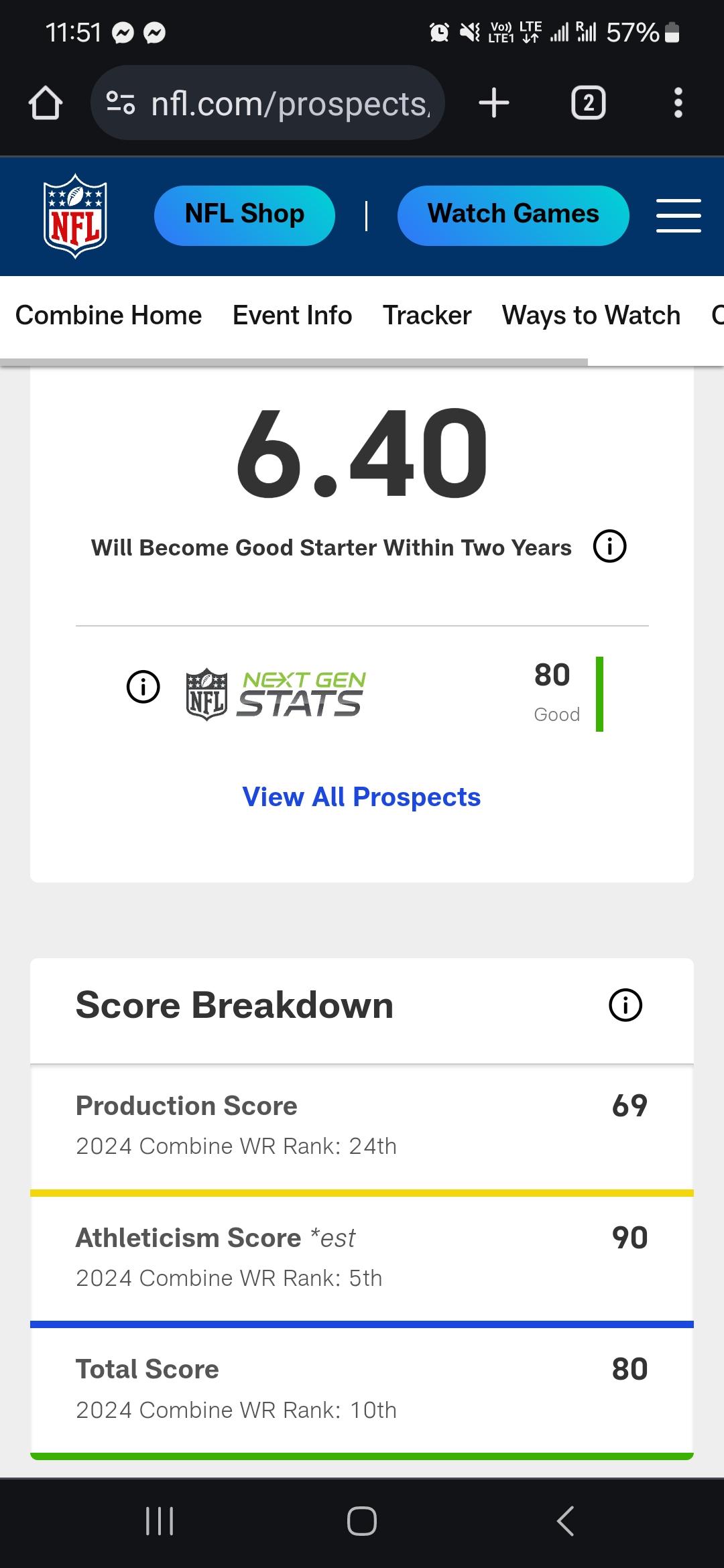Open recent apps from the navigation bar
The width and height of the screenshot is (724, 1568).
[160, 1520]
